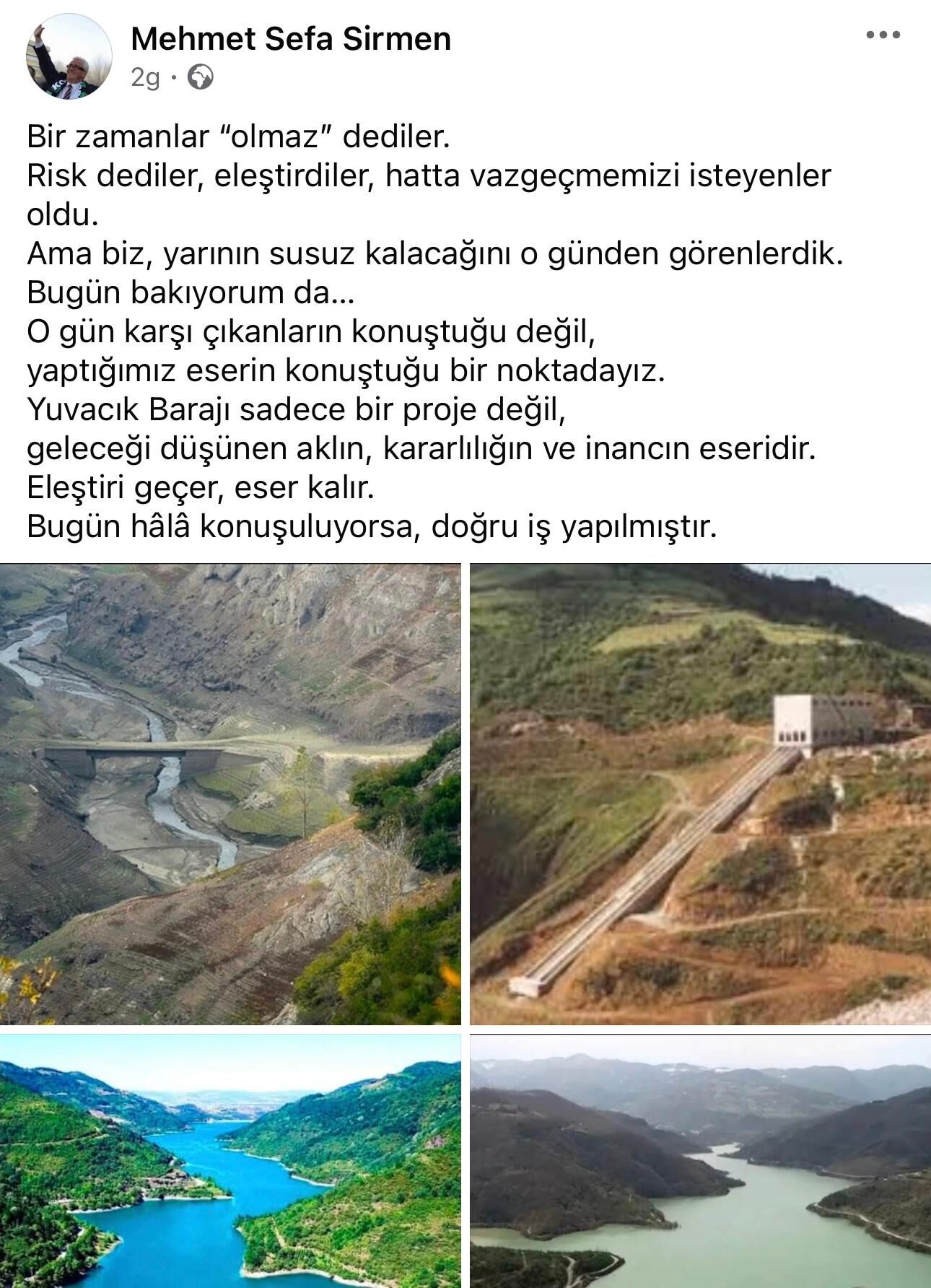This screenshot has width=931, height=1288.
Task: Open Mehmet Sefa Sirmen's profile picture
Action: pos(69,56)
